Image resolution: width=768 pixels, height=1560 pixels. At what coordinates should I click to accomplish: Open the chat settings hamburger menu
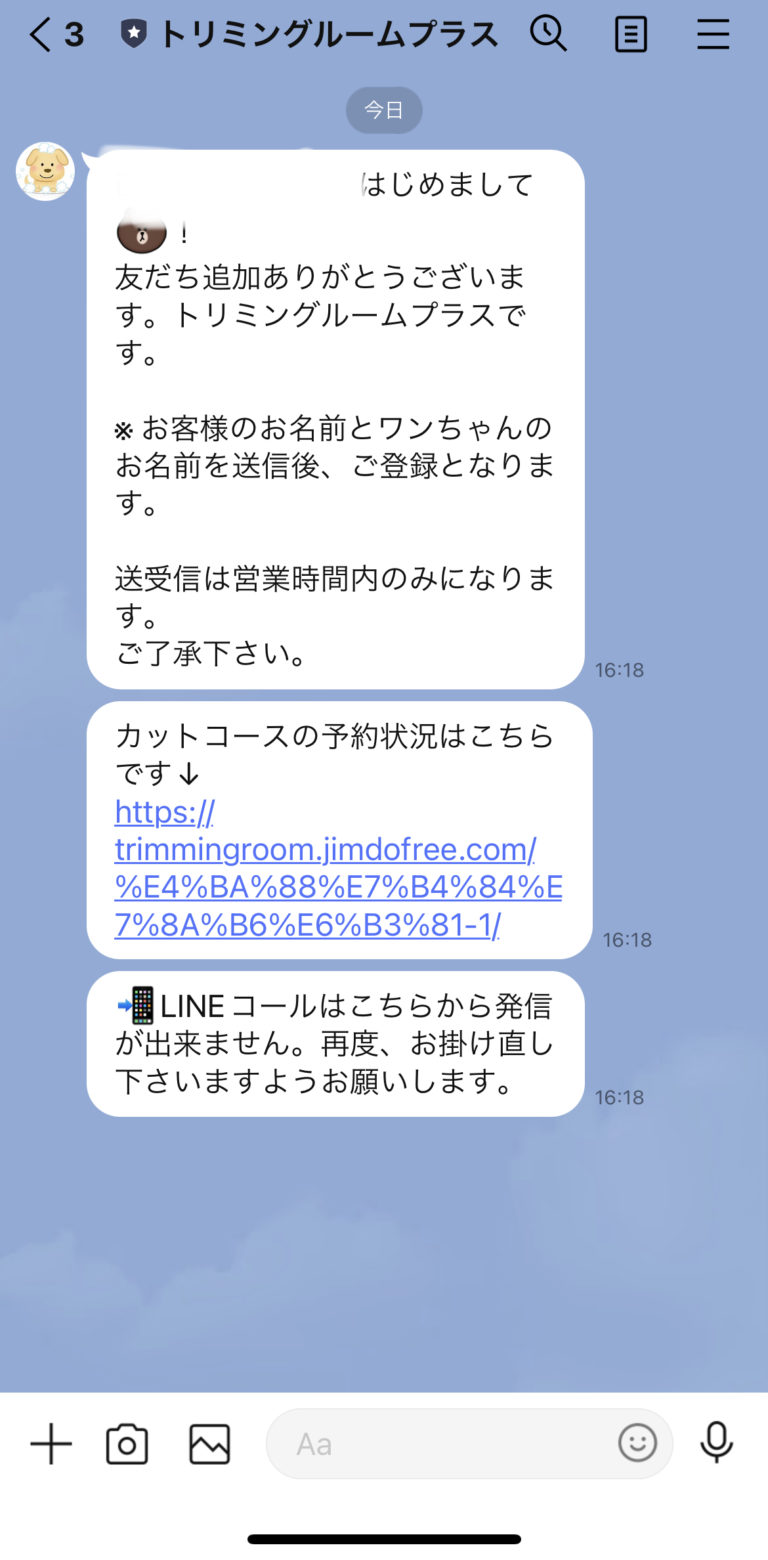pos(713,33)
